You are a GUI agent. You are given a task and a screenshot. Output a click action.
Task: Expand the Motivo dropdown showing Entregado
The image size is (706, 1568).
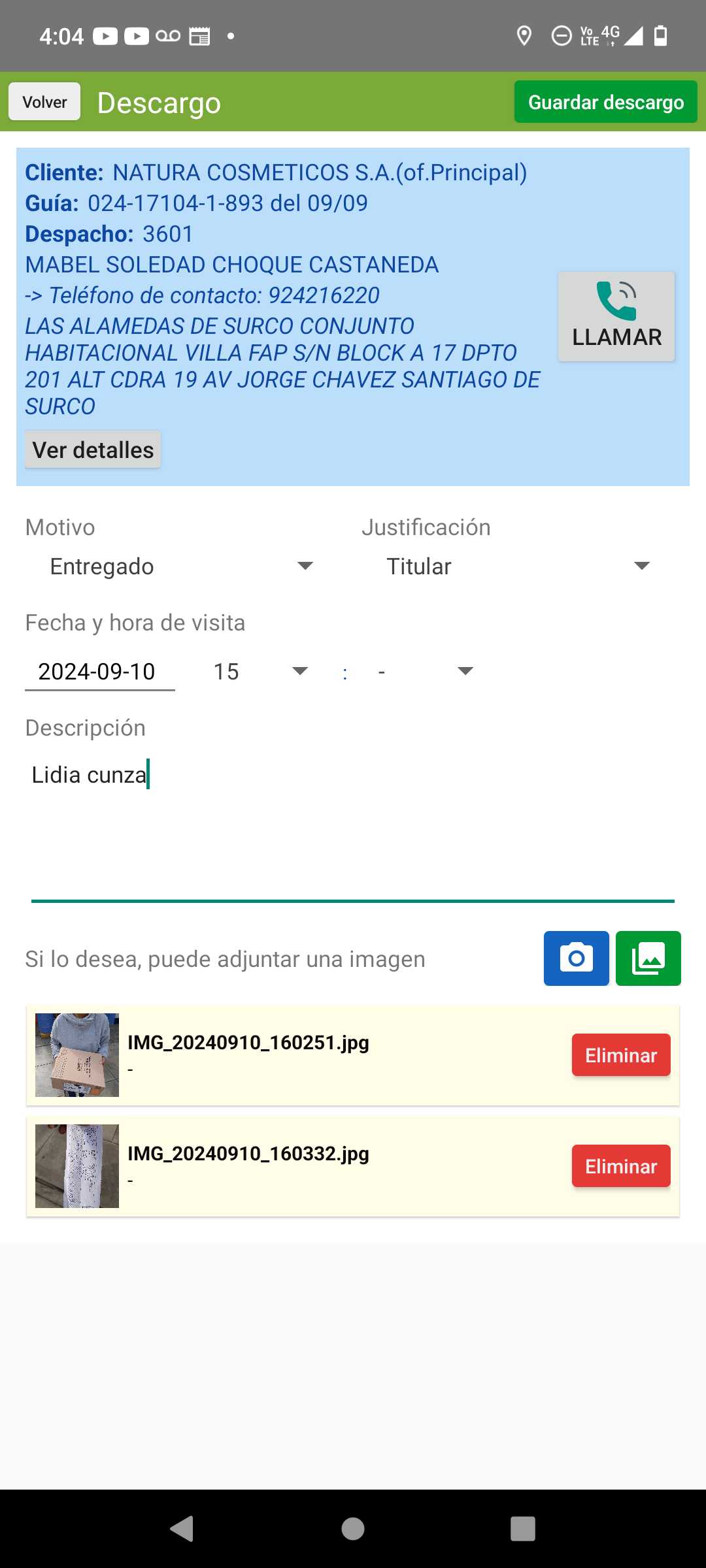[x=181, y=566]
